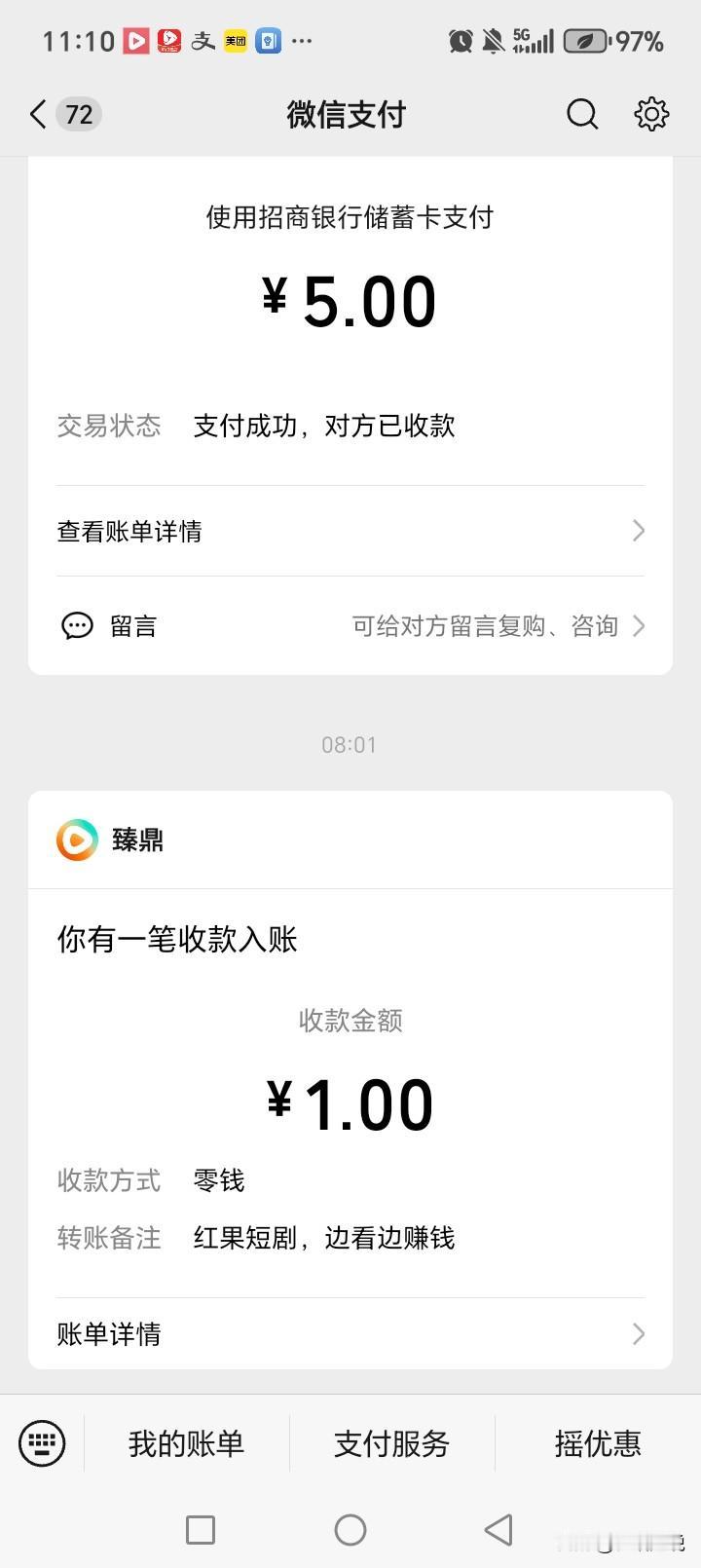Image resolution: width=701 pixels, height=1568 pixels.
Task: Open the settings gear
Action: (x=651, y=114)
